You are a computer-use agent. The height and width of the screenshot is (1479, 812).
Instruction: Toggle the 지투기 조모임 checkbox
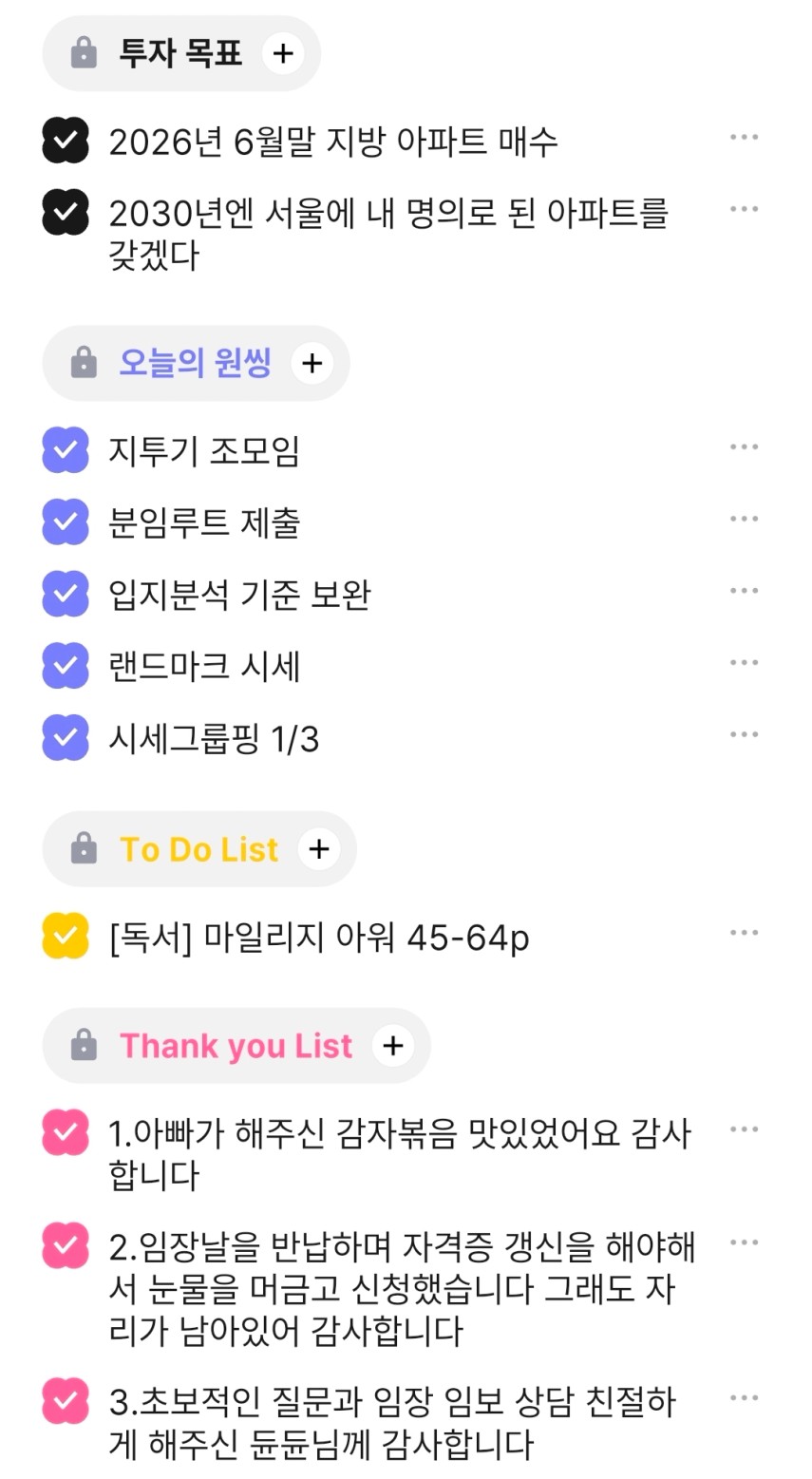pyautogui.click(x=66, y=450)
